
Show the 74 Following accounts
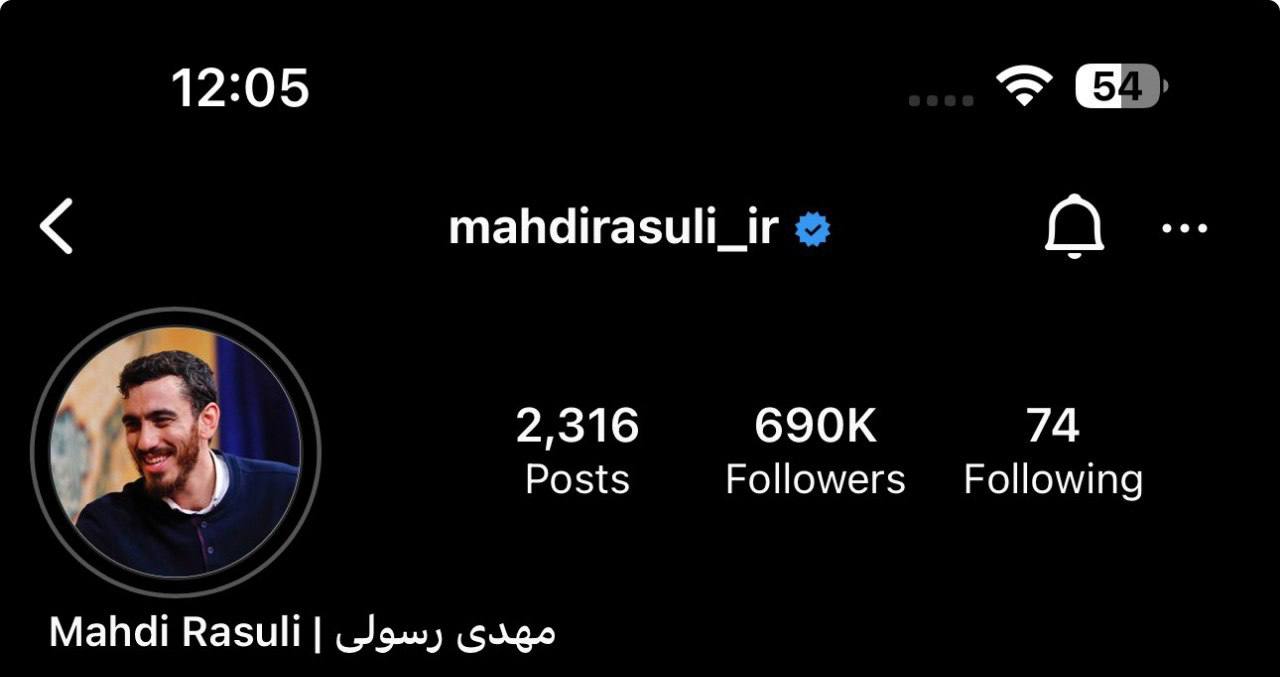[x=1053, y=452]
